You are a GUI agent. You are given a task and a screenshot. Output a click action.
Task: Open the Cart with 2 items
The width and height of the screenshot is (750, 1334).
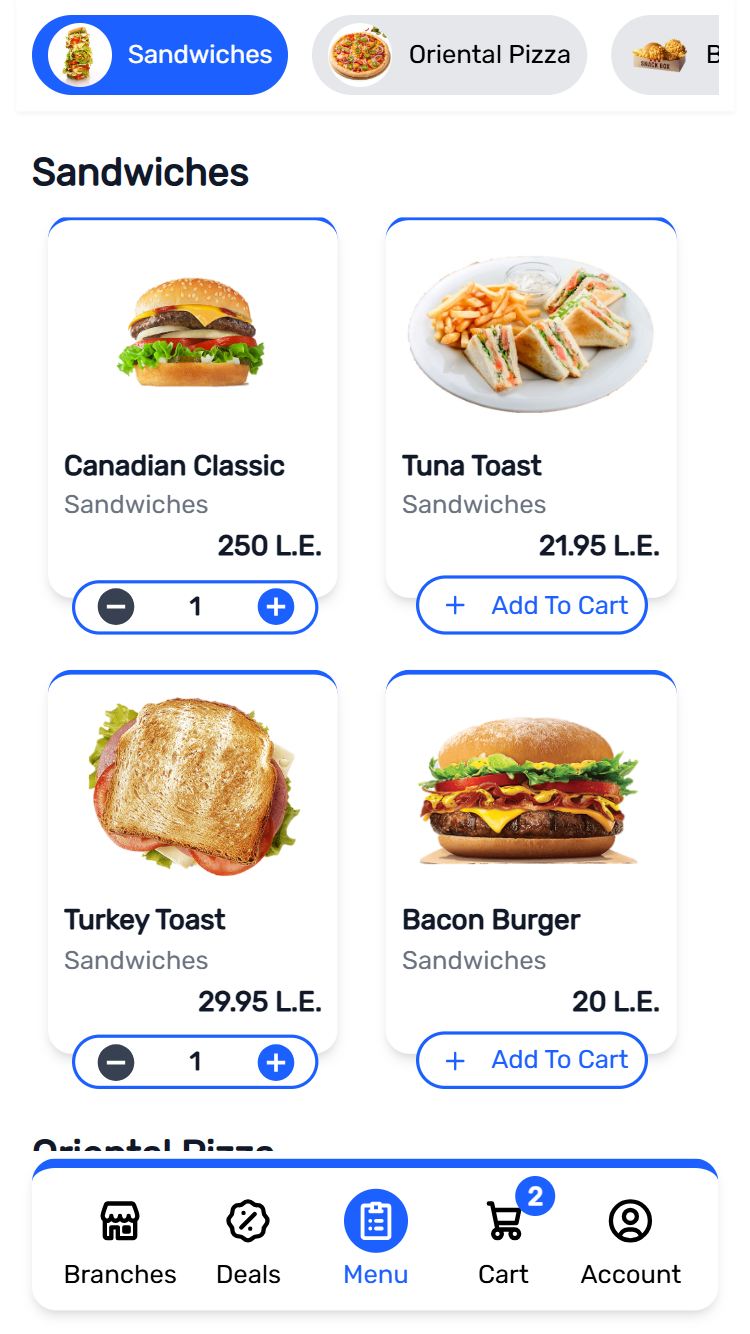pyautogui.click(x=504, y=1240)
